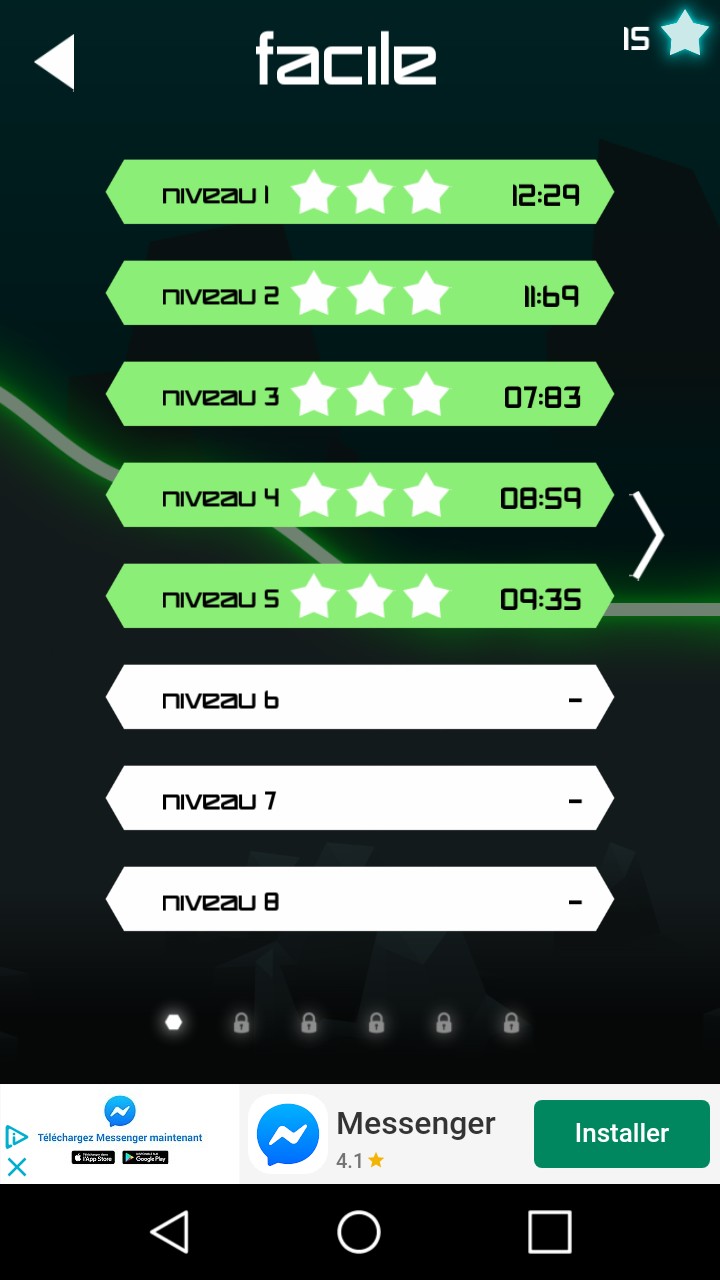The height and width of the screenshot is (1280, 720).
Task: Open niveau 1 level
Action: point(360,192)
